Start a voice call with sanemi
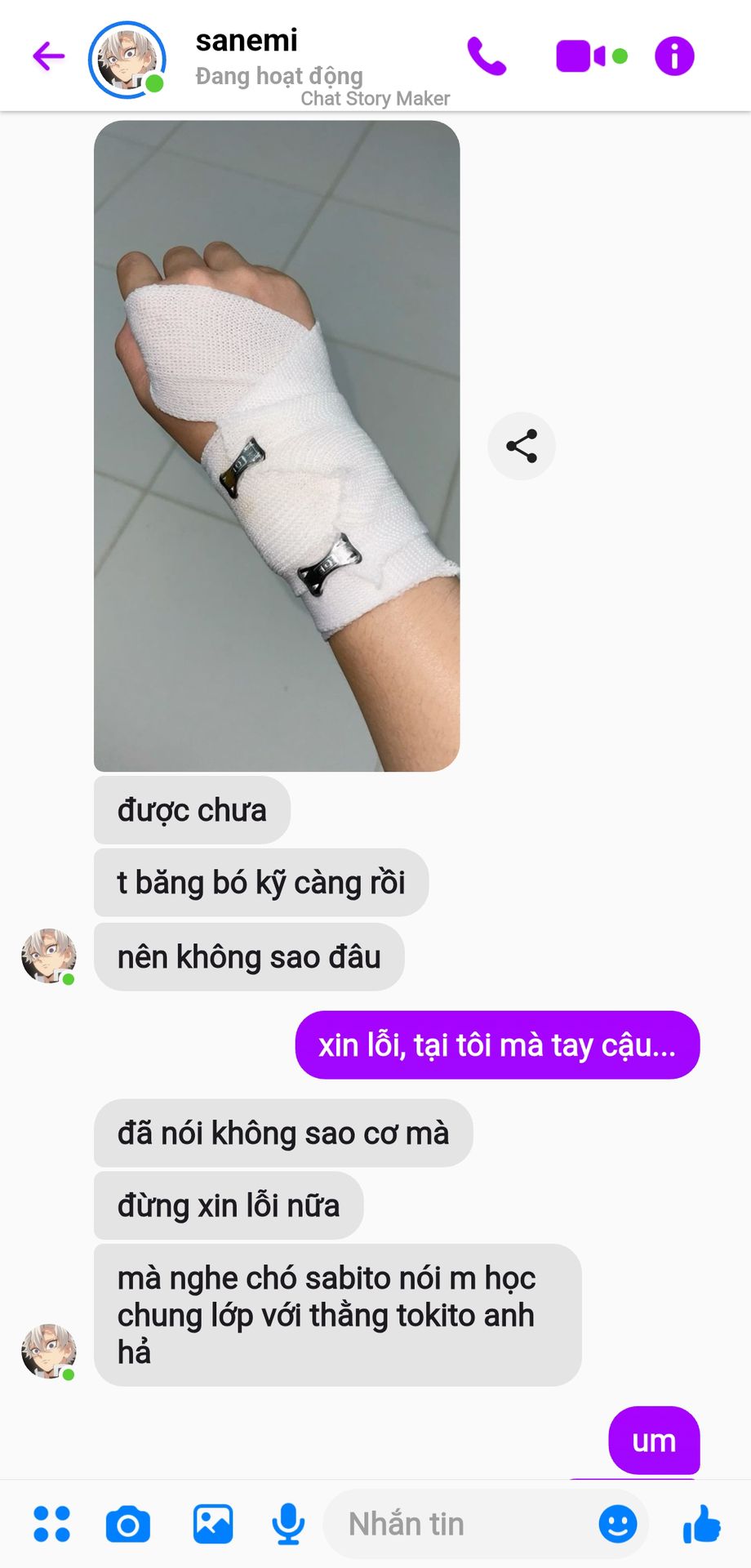This screenshot has height=1568, width=751. coord(487,56)
